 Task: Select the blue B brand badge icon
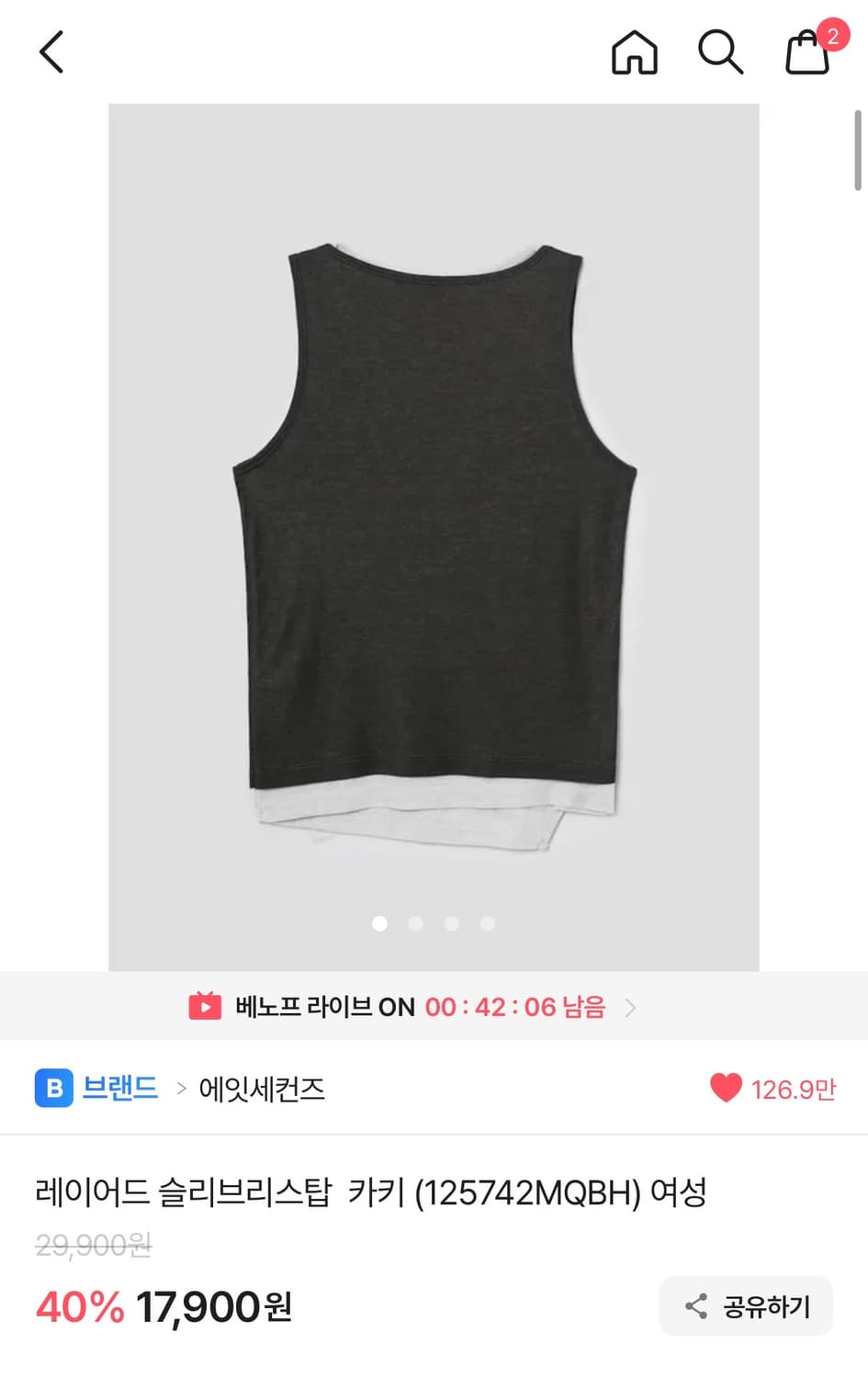pyautogui.click(x=54, y=1089)
